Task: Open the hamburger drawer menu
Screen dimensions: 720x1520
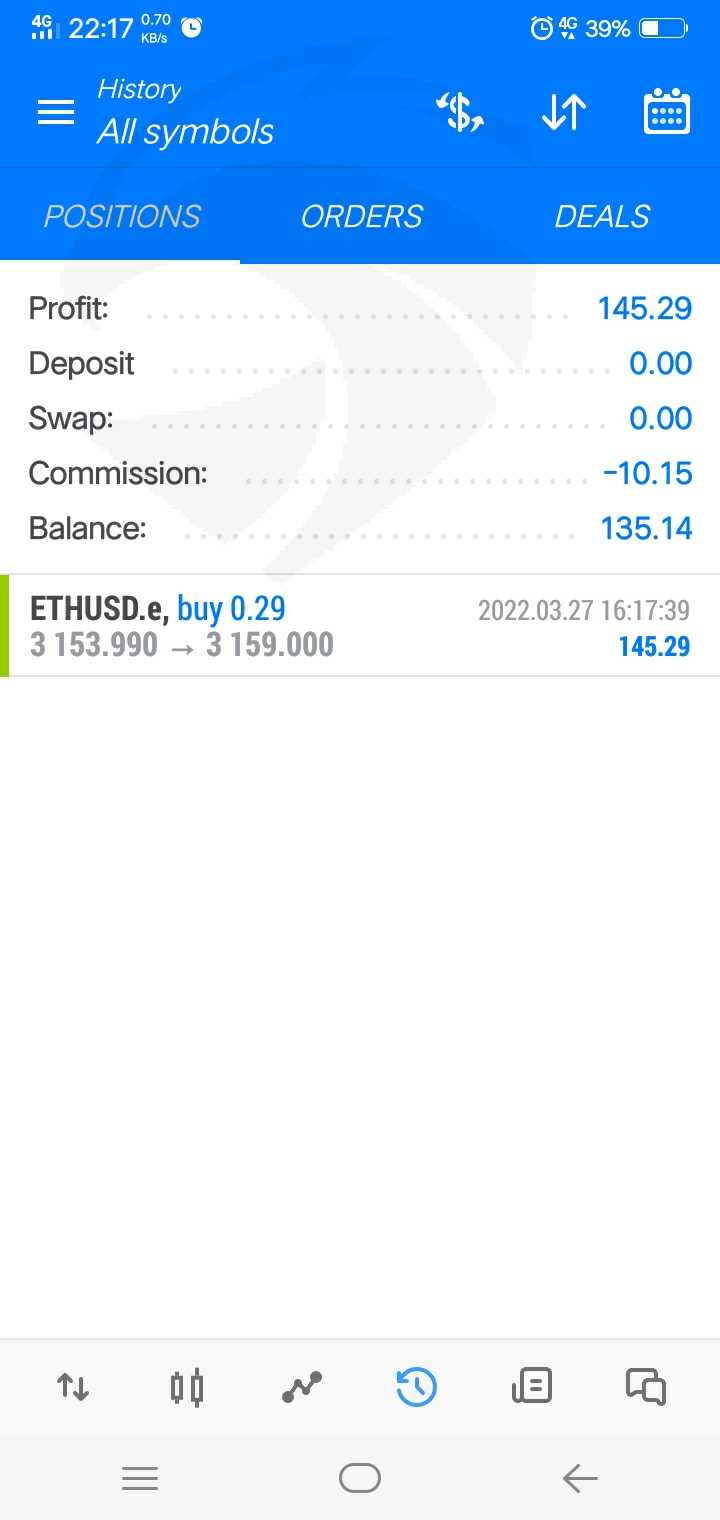Action: point(56,112)
